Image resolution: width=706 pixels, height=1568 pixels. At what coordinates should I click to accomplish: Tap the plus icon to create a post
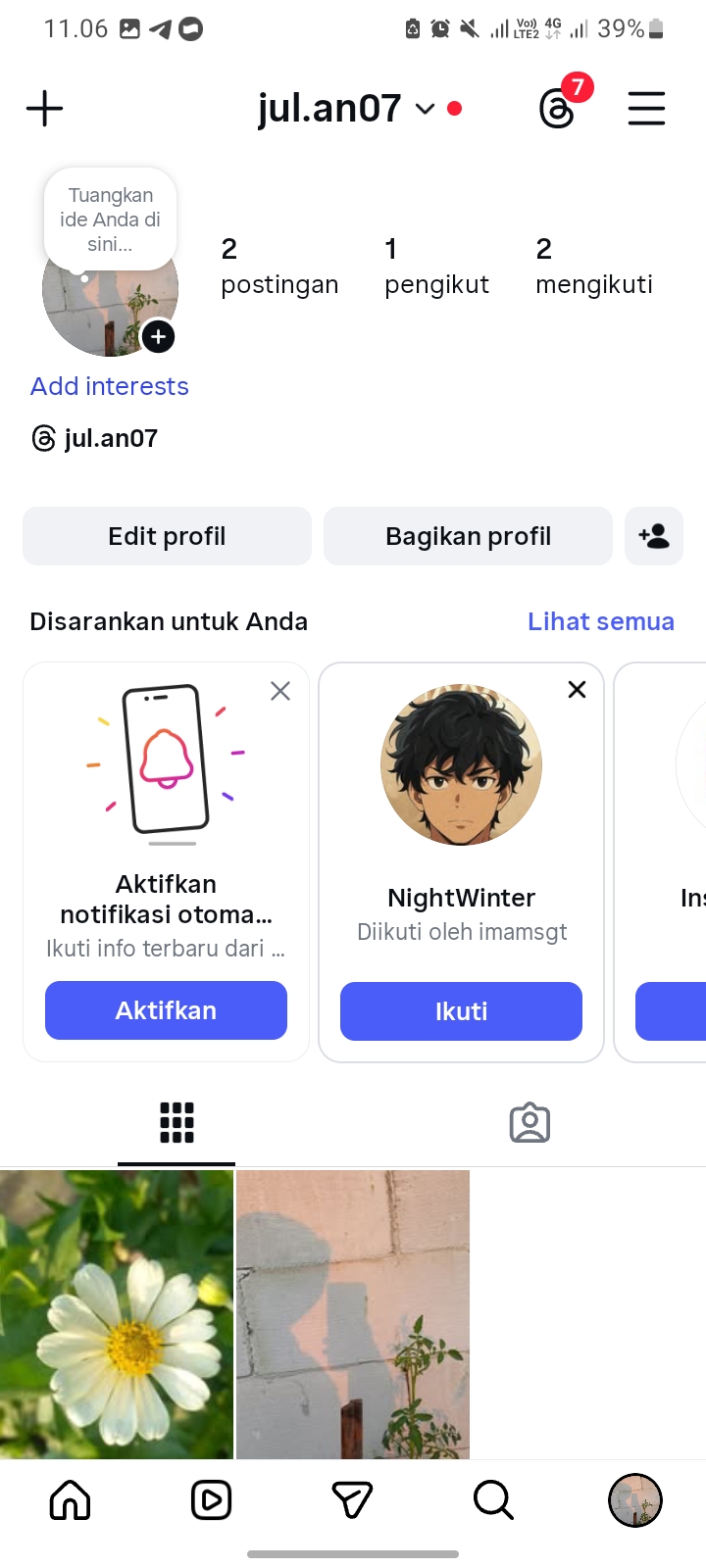click(x=44, y=108)
